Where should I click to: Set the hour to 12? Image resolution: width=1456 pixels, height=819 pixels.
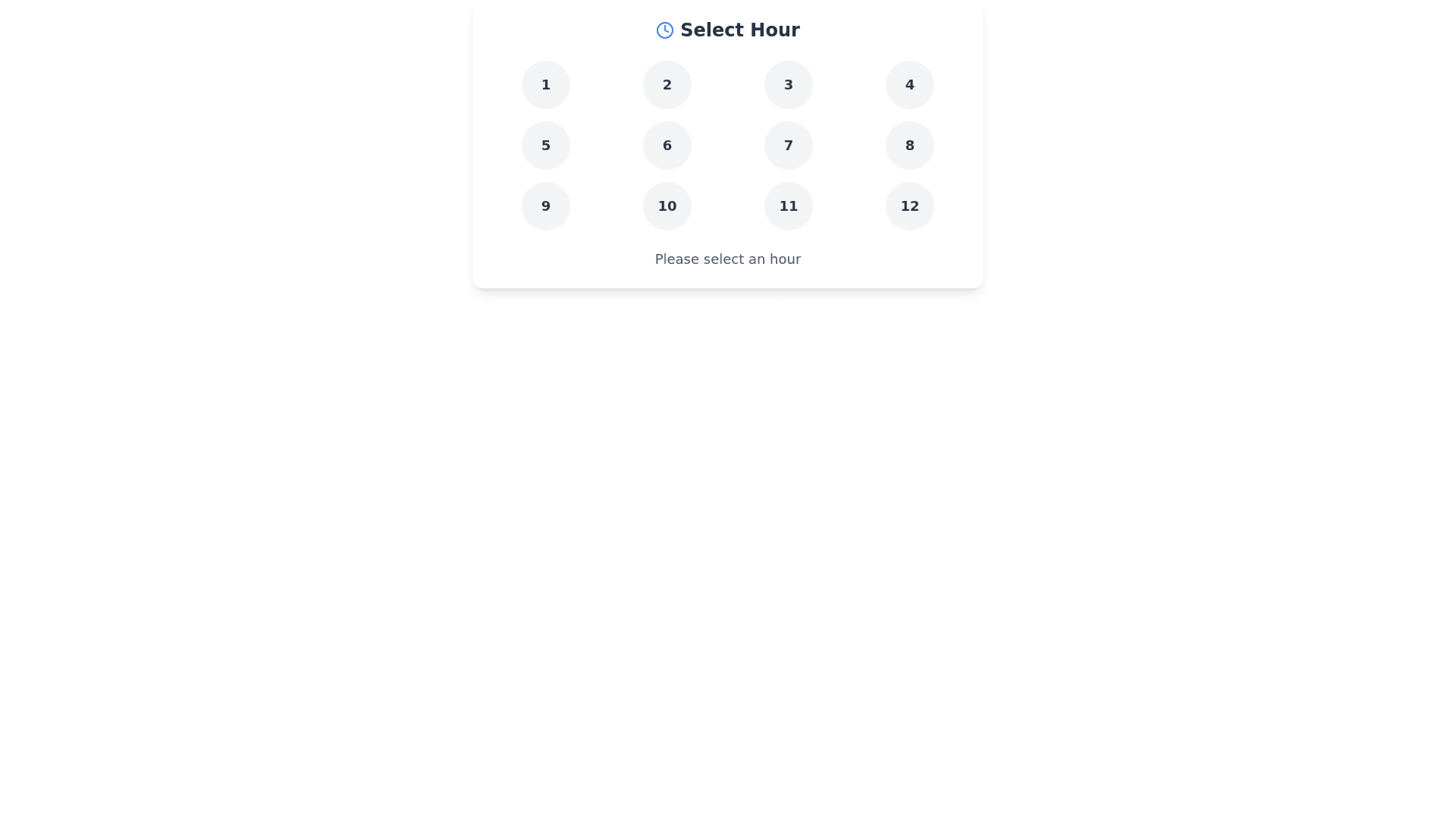909,206
